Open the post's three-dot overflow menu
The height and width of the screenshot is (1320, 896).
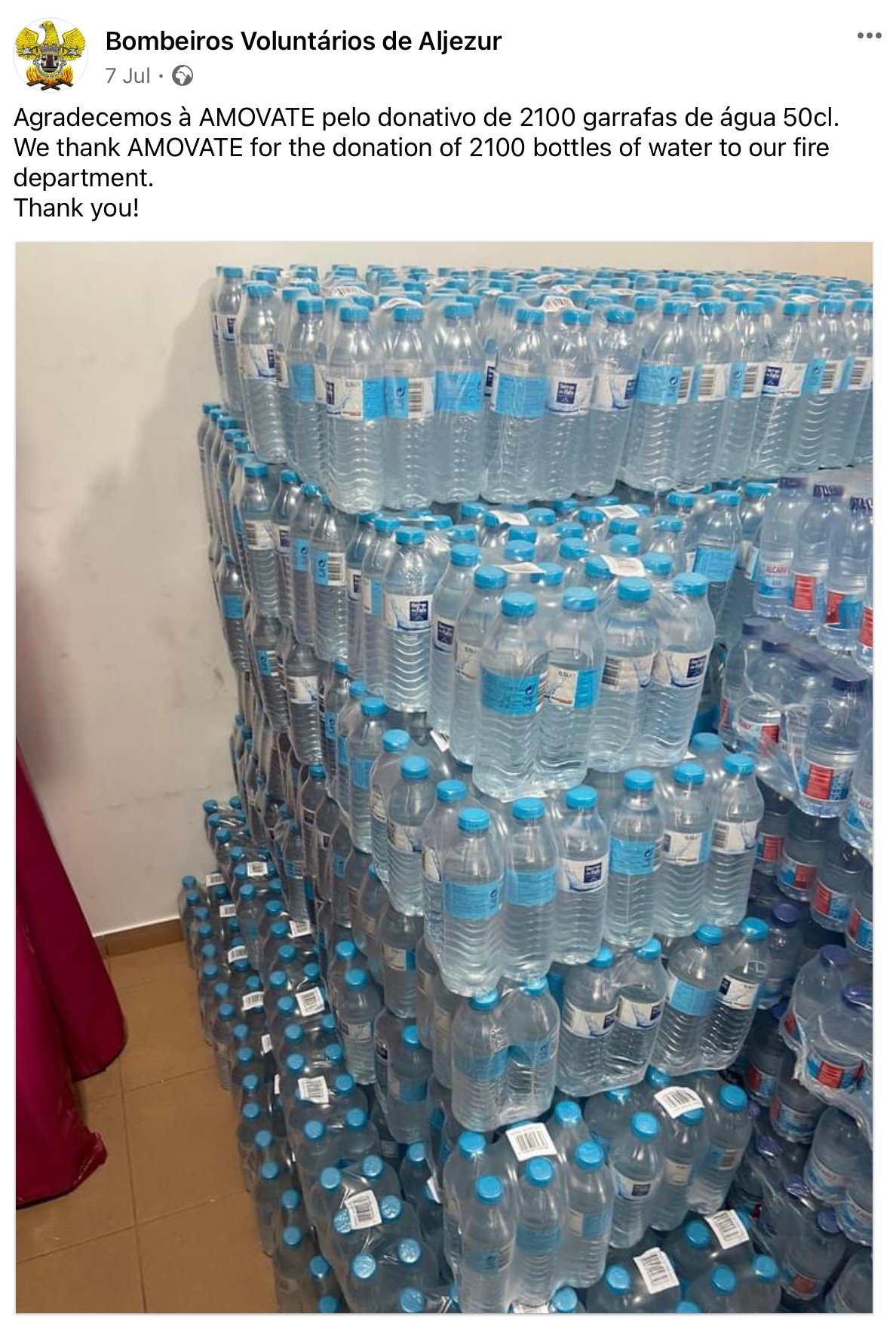pos(869,36)
